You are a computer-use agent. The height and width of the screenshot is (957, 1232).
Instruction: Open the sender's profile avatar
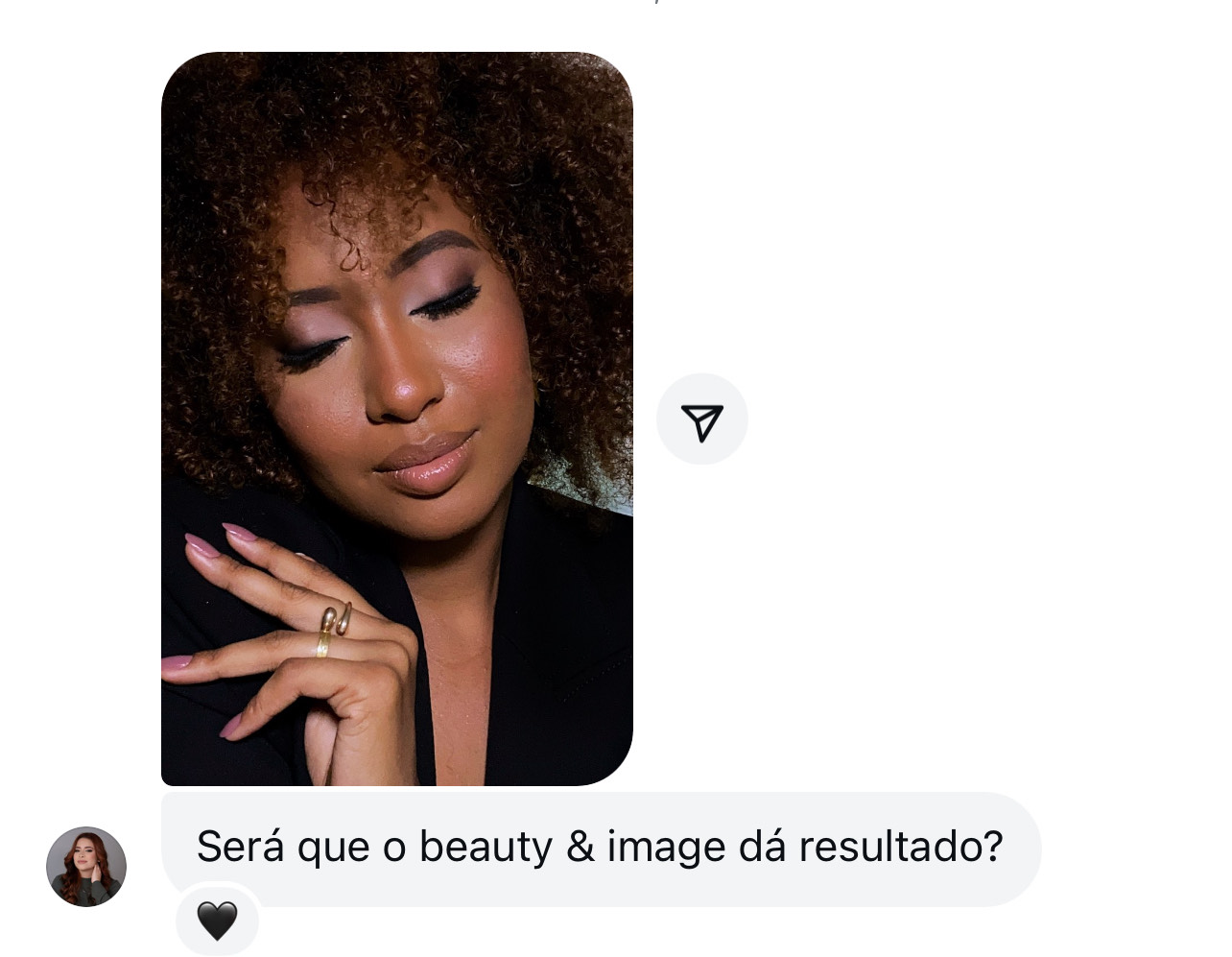(86, 866)
